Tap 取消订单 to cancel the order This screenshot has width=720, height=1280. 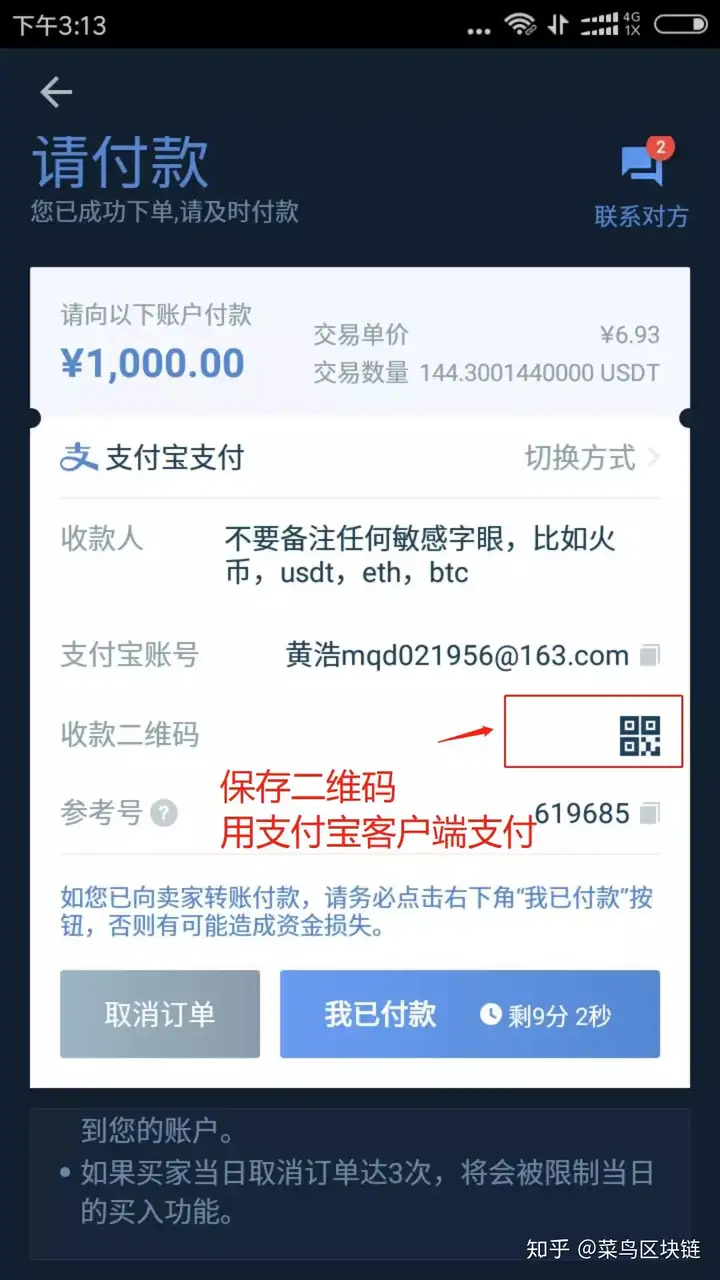(160, 1014)
